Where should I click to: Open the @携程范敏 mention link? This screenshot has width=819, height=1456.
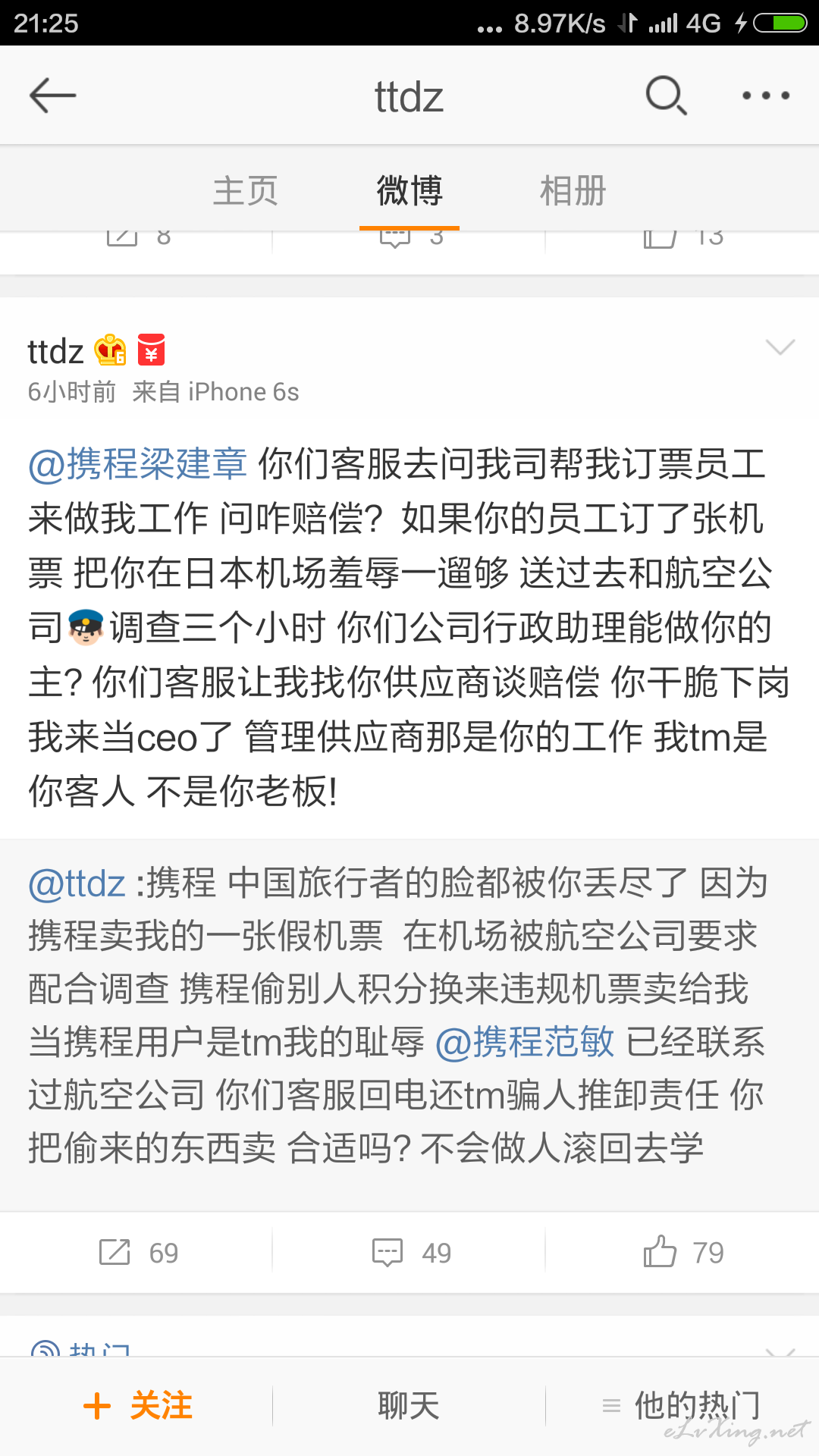525,1042
